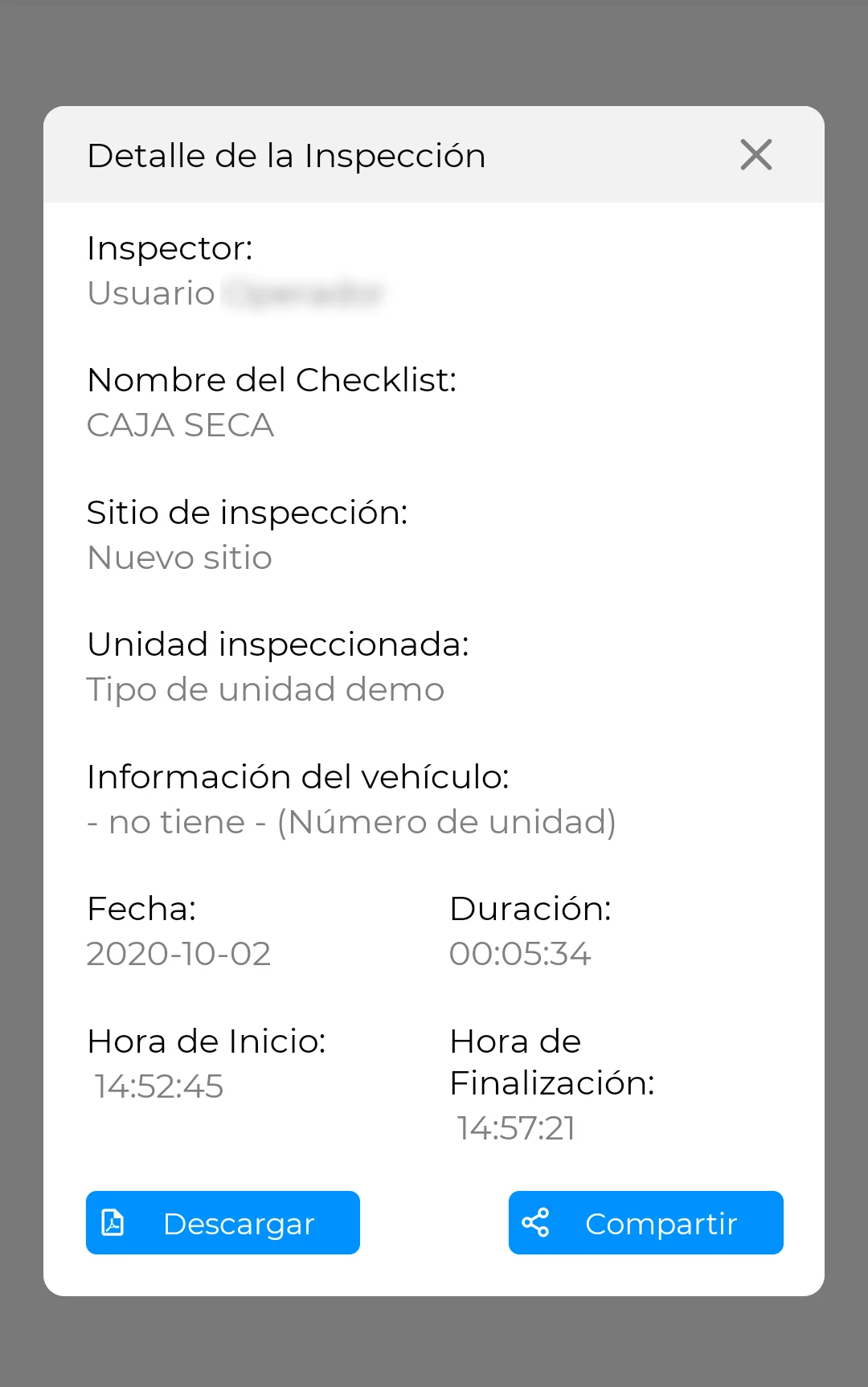Select the start time 14:52:45

pyautogui.click(x=158, y=1086)
